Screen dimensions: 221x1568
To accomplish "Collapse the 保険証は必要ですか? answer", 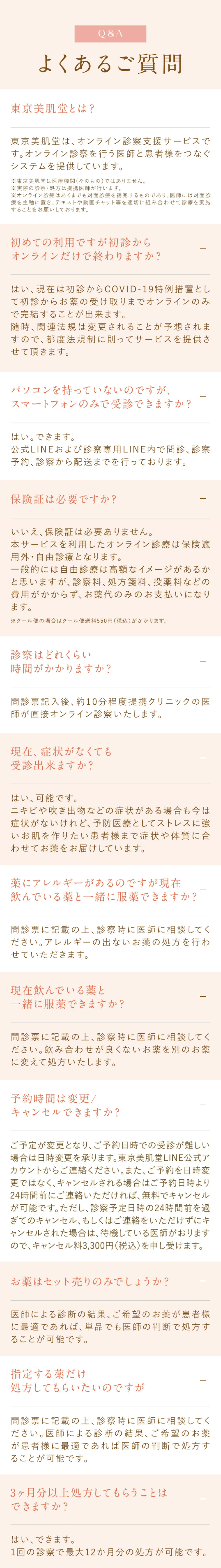I will pyautogui.click(x=203, y=499).
